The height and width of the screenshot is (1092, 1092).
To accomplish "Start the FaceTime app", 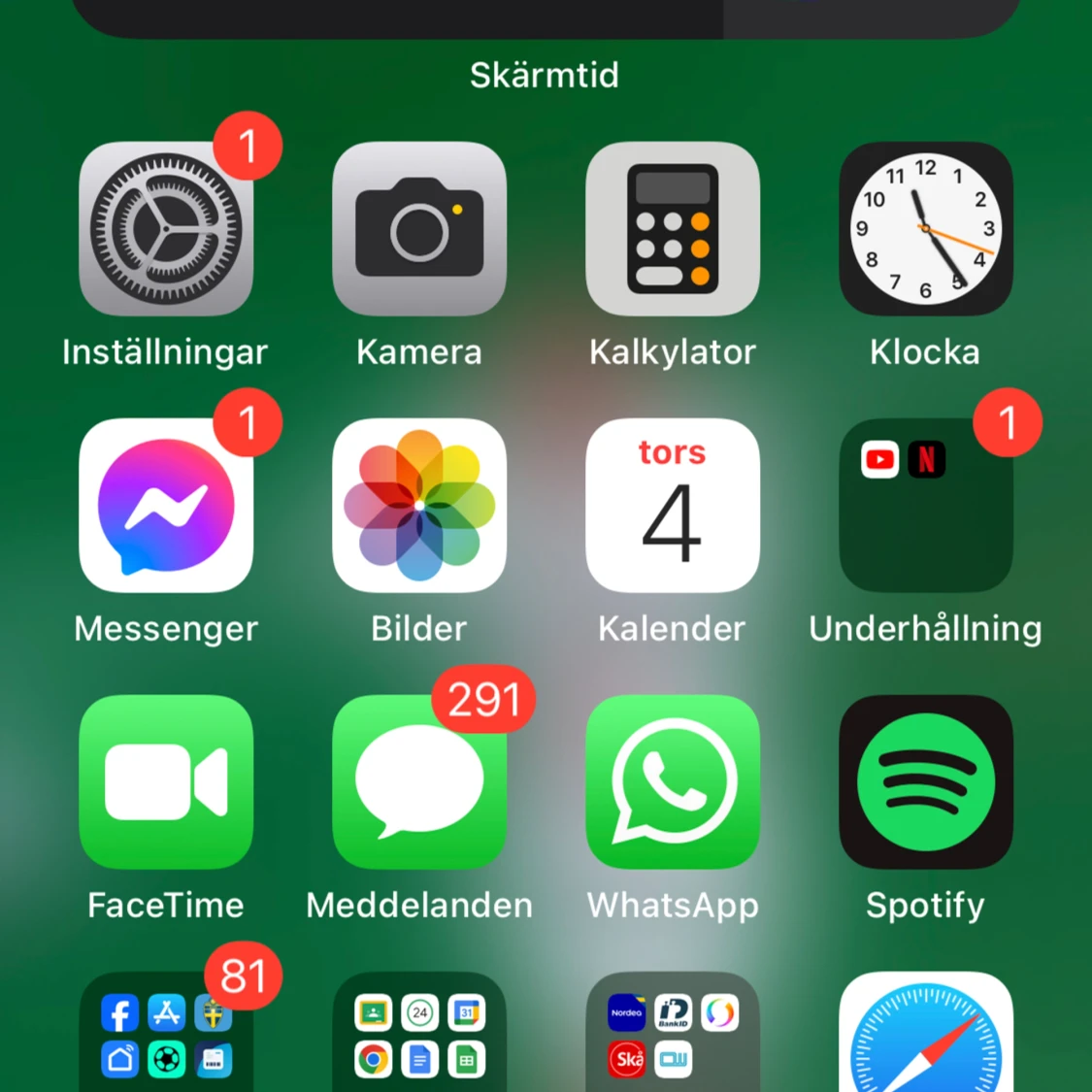I will (x=166, y=782).
